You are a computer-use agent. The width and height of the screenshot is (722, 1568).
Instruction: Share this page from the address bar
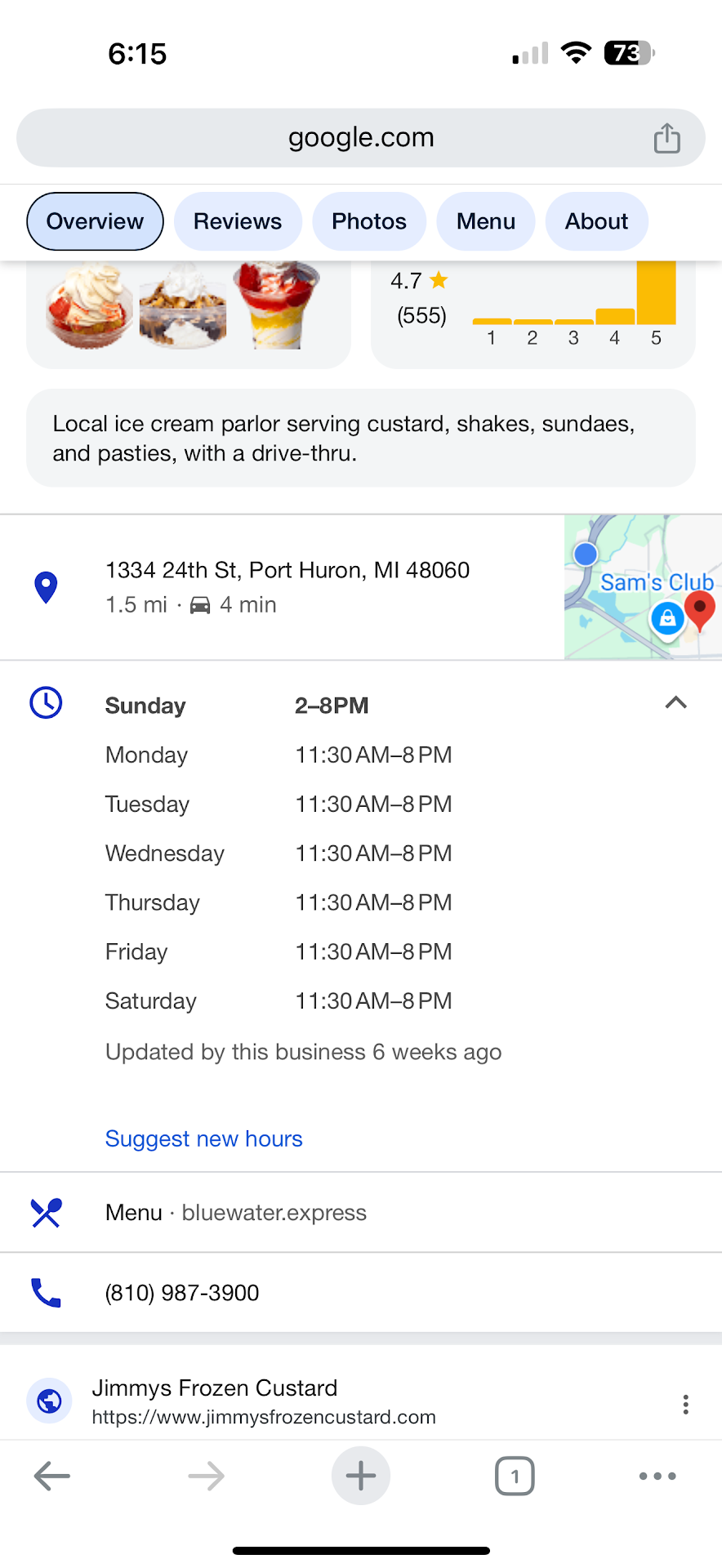(x=666, y=138)
